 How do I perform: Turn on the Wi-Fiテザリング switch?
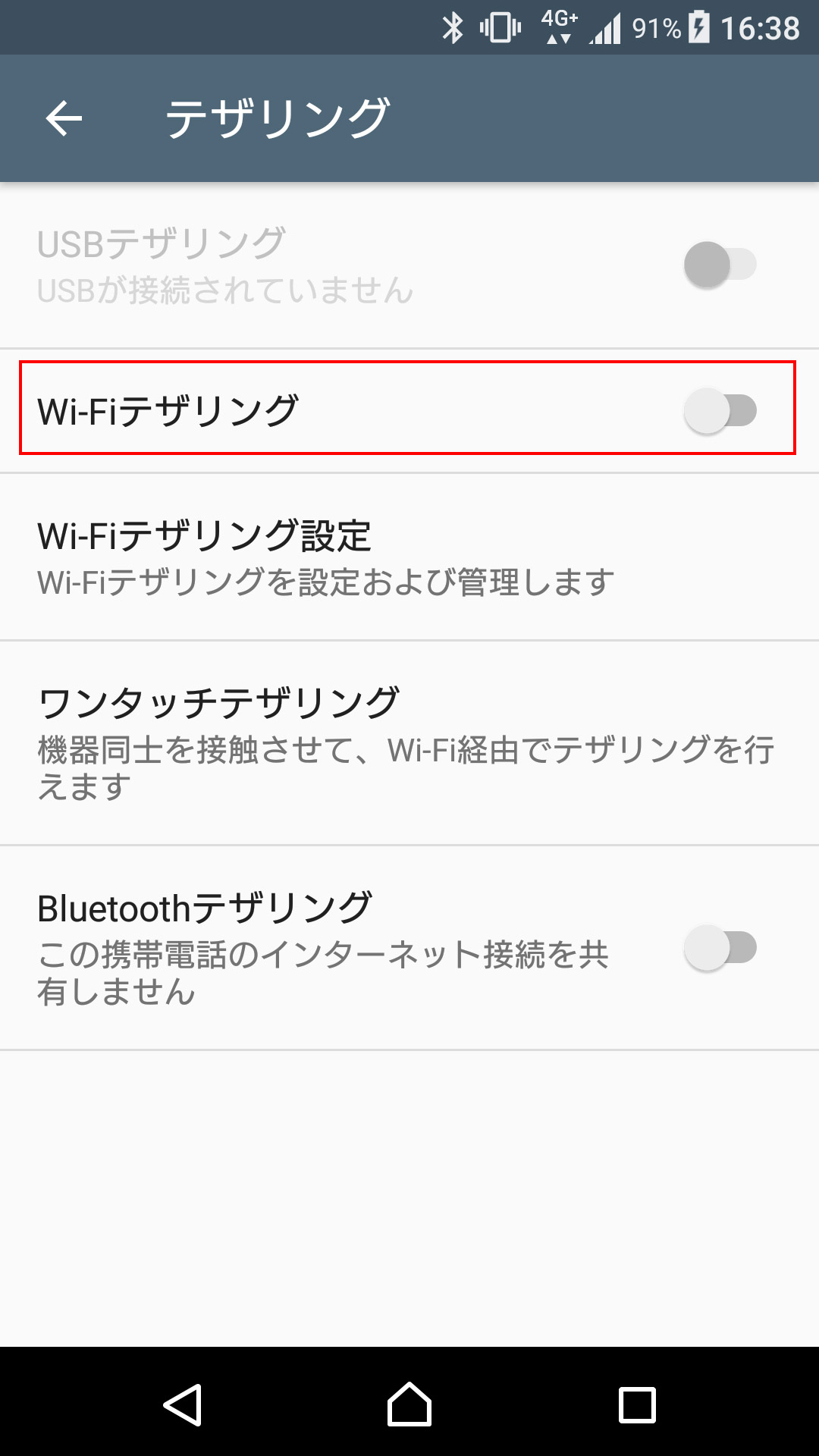click(720, 411)
